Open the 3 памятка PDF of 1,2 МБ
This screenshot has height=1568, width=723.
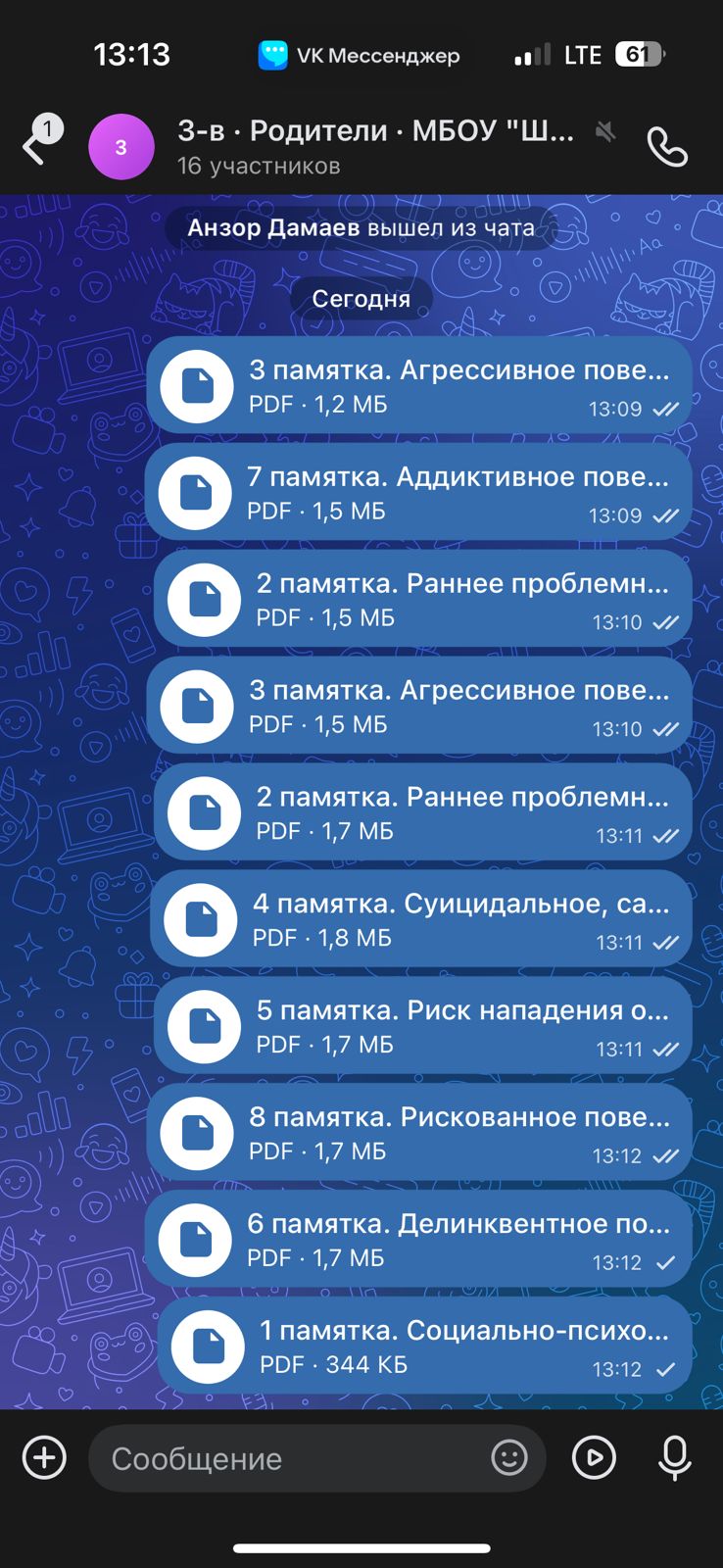coord(419,385)
